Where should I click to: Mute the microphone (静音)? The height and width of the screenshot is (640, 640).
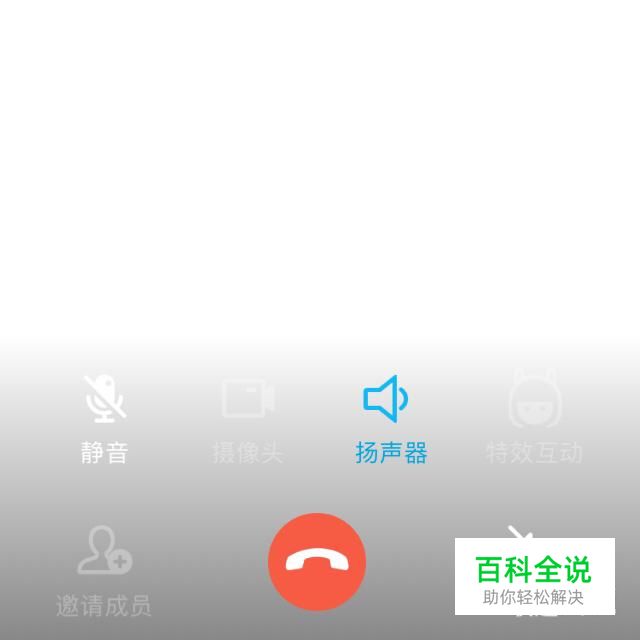pos(105,400)
